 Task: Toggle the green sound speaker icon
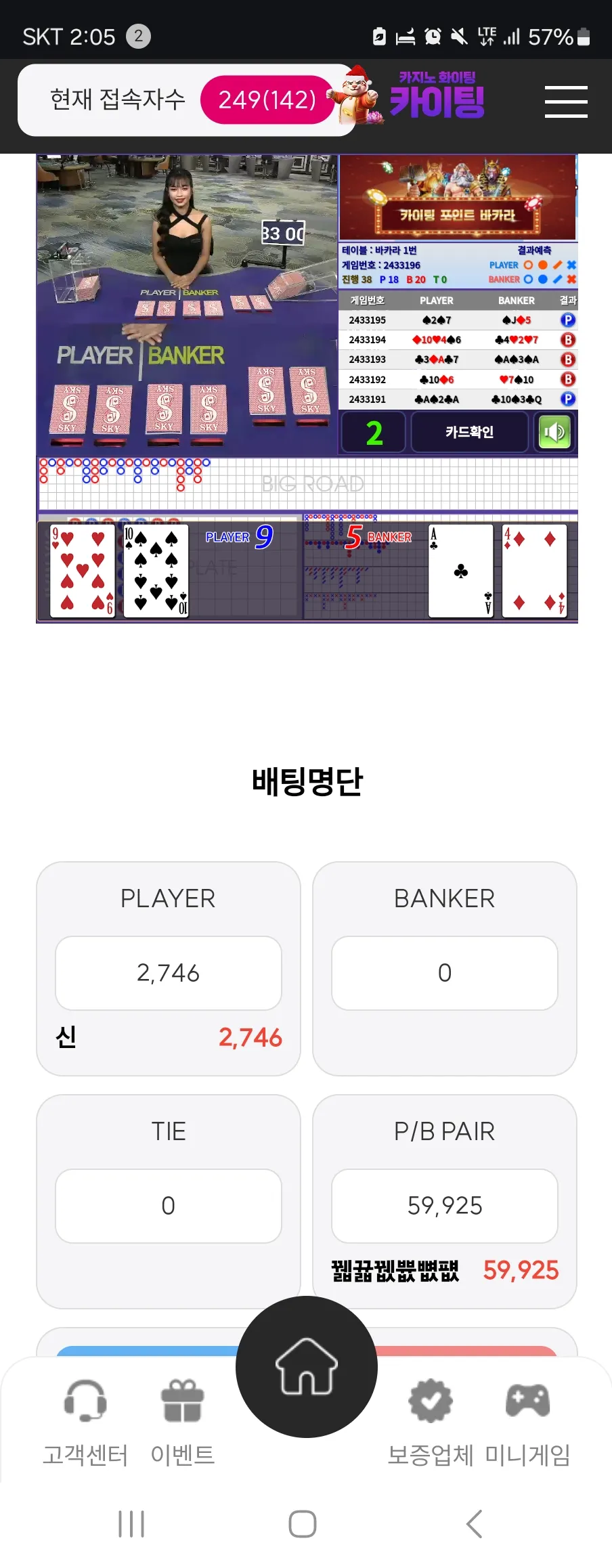pyautogui.click(x=554, y=432)
